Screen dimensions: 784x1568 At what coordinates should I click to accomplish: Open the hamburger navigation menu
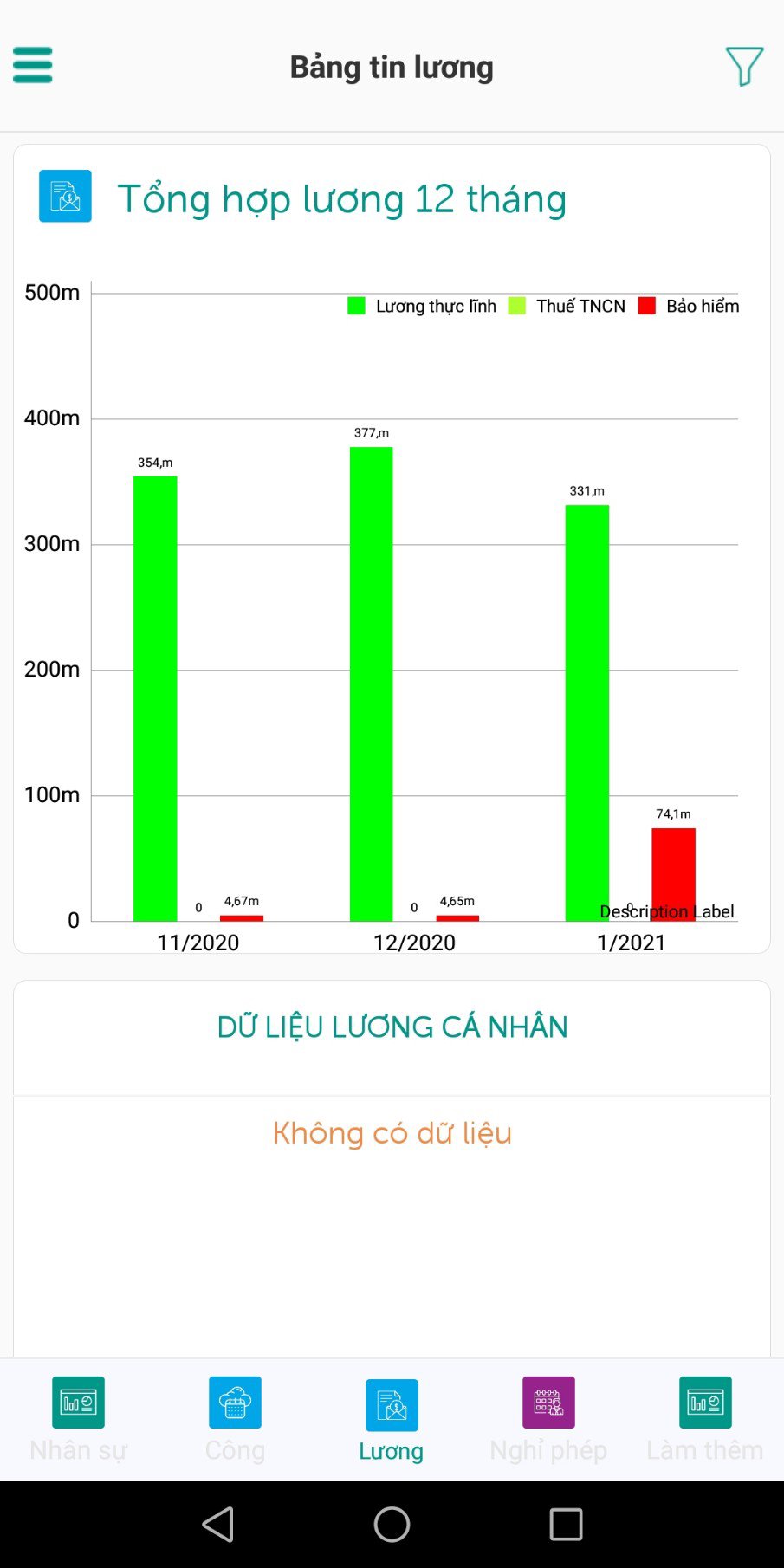[32, 65]
